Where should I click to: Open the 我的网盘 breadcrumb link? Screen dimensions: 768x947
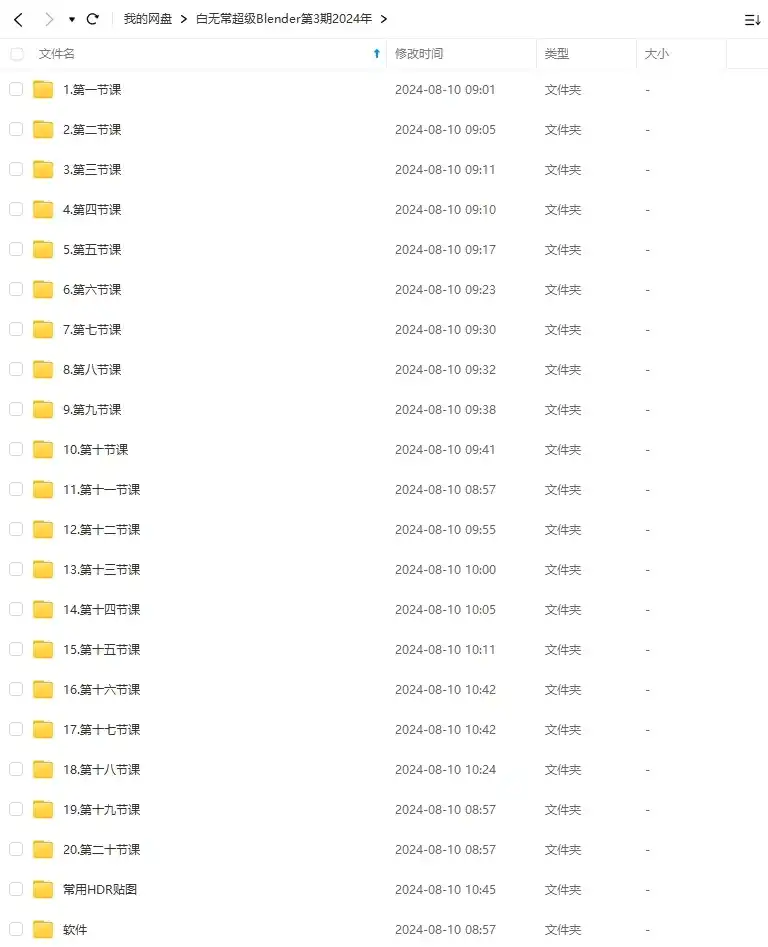pos(148,19)
